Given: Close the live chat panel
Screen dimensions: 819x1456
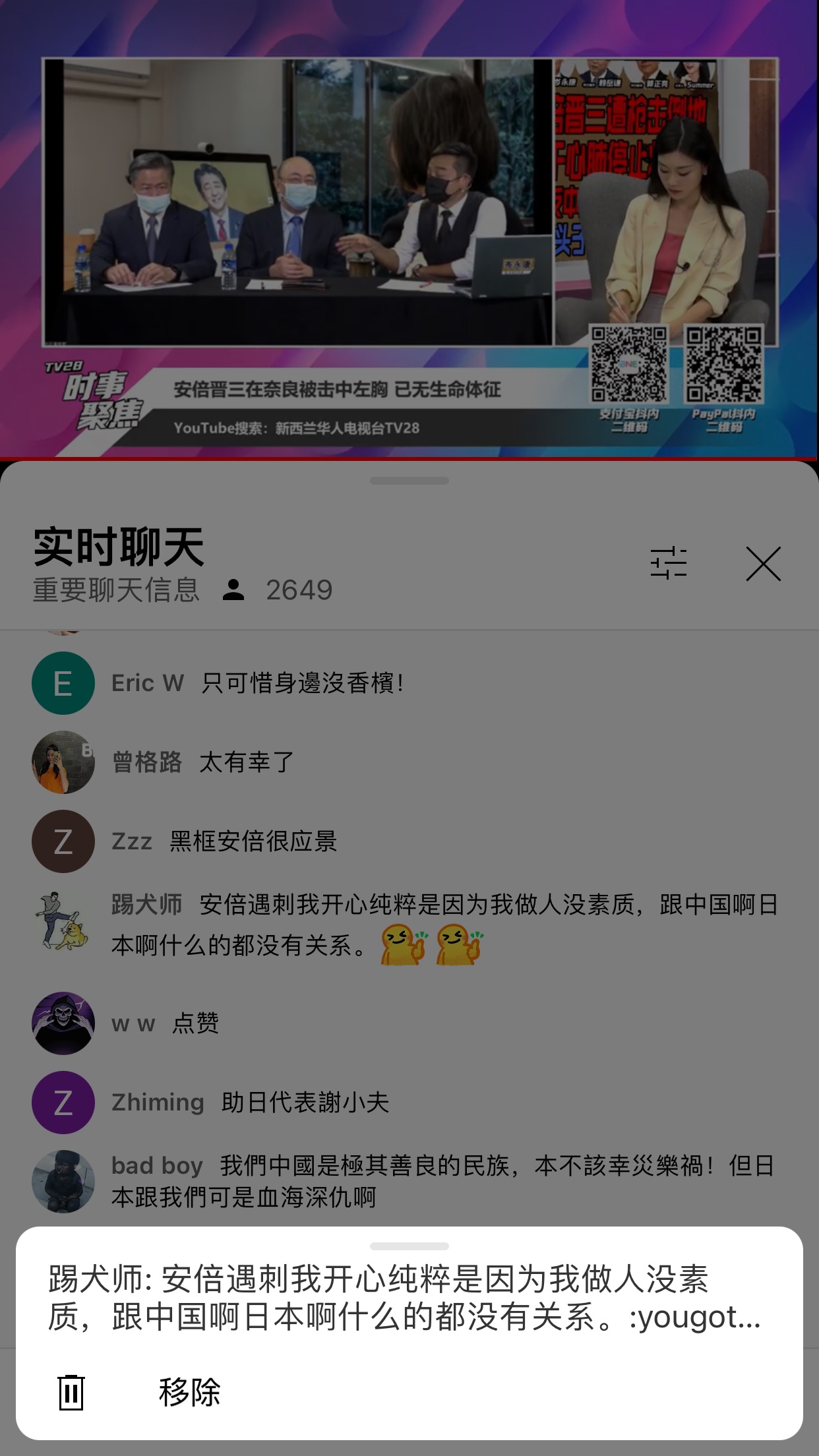Looking at the screenshot, I should coord(763,564).
